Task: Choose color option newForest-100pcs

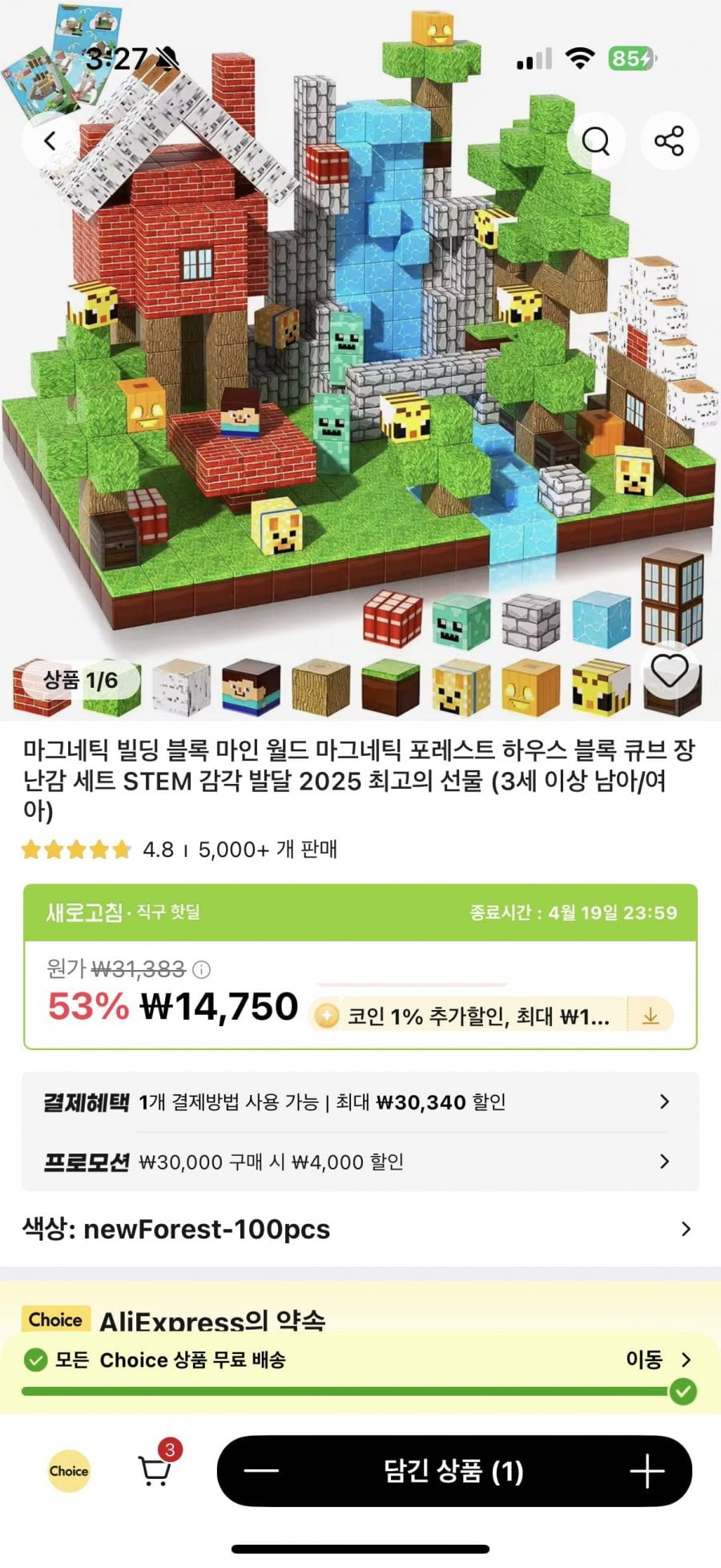Action: [360, 1229]
